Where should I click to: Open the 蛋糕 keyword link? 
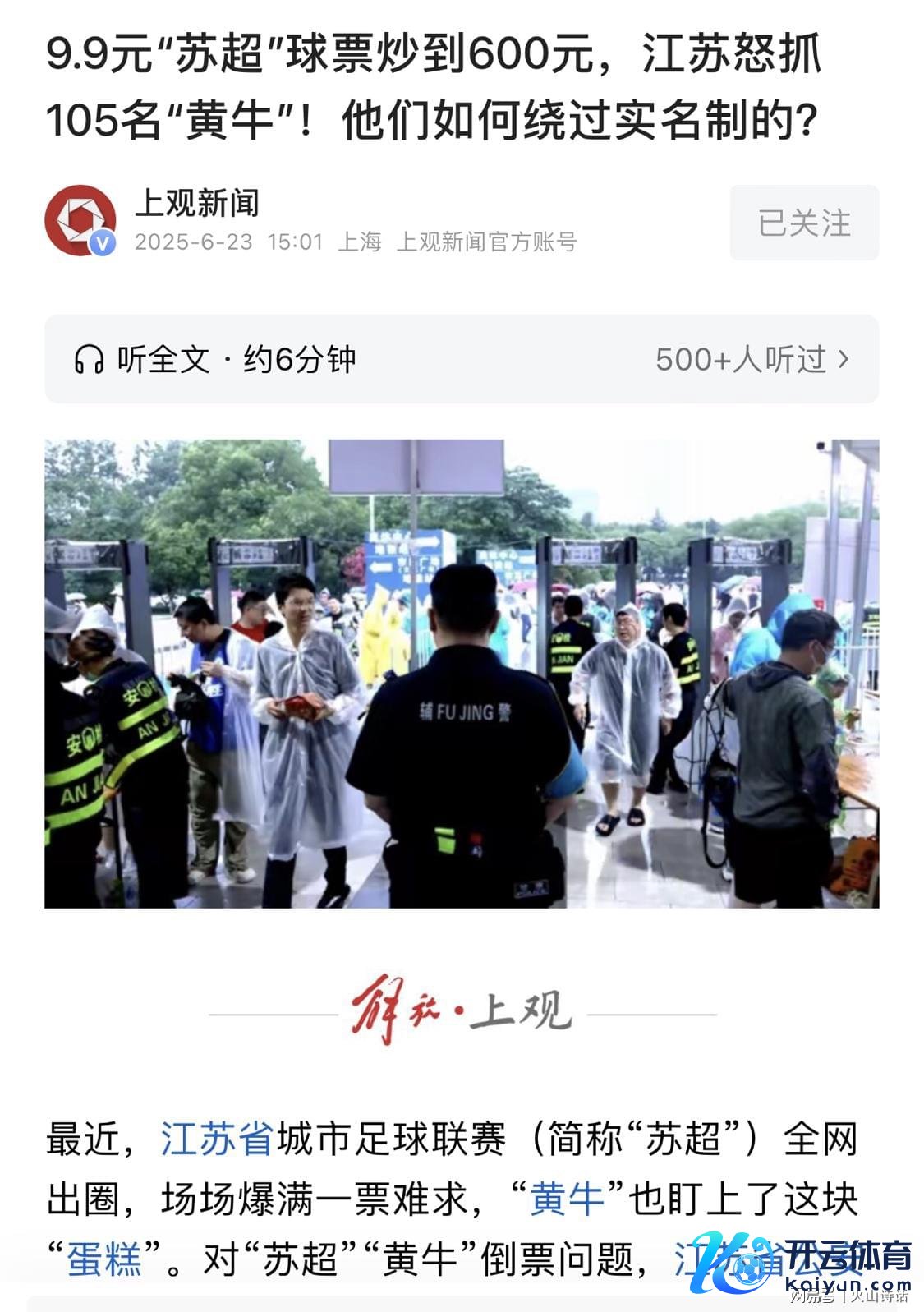(x=104, y=1258)
